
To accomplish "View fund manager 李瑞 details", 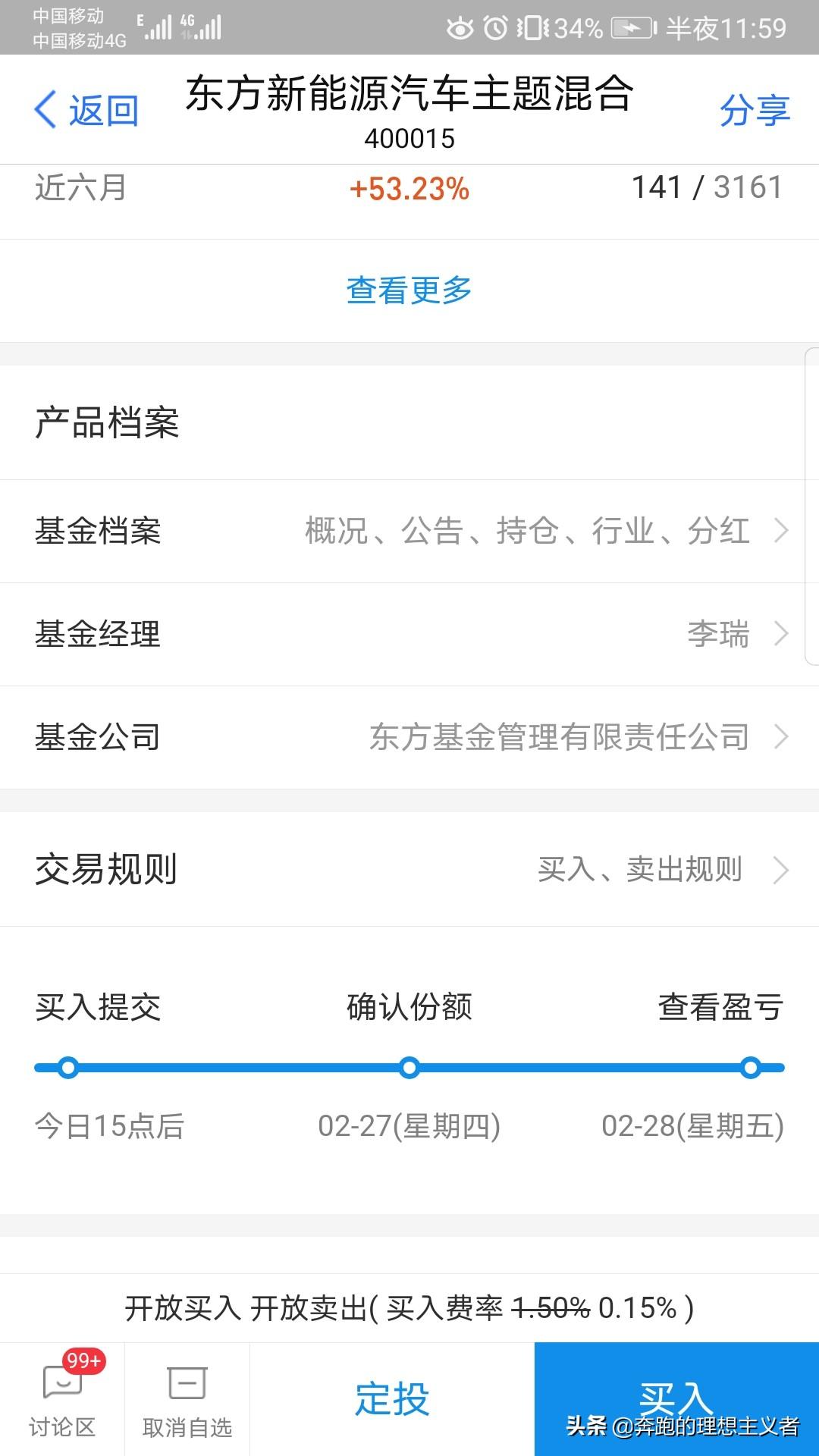I will point(409,635).
